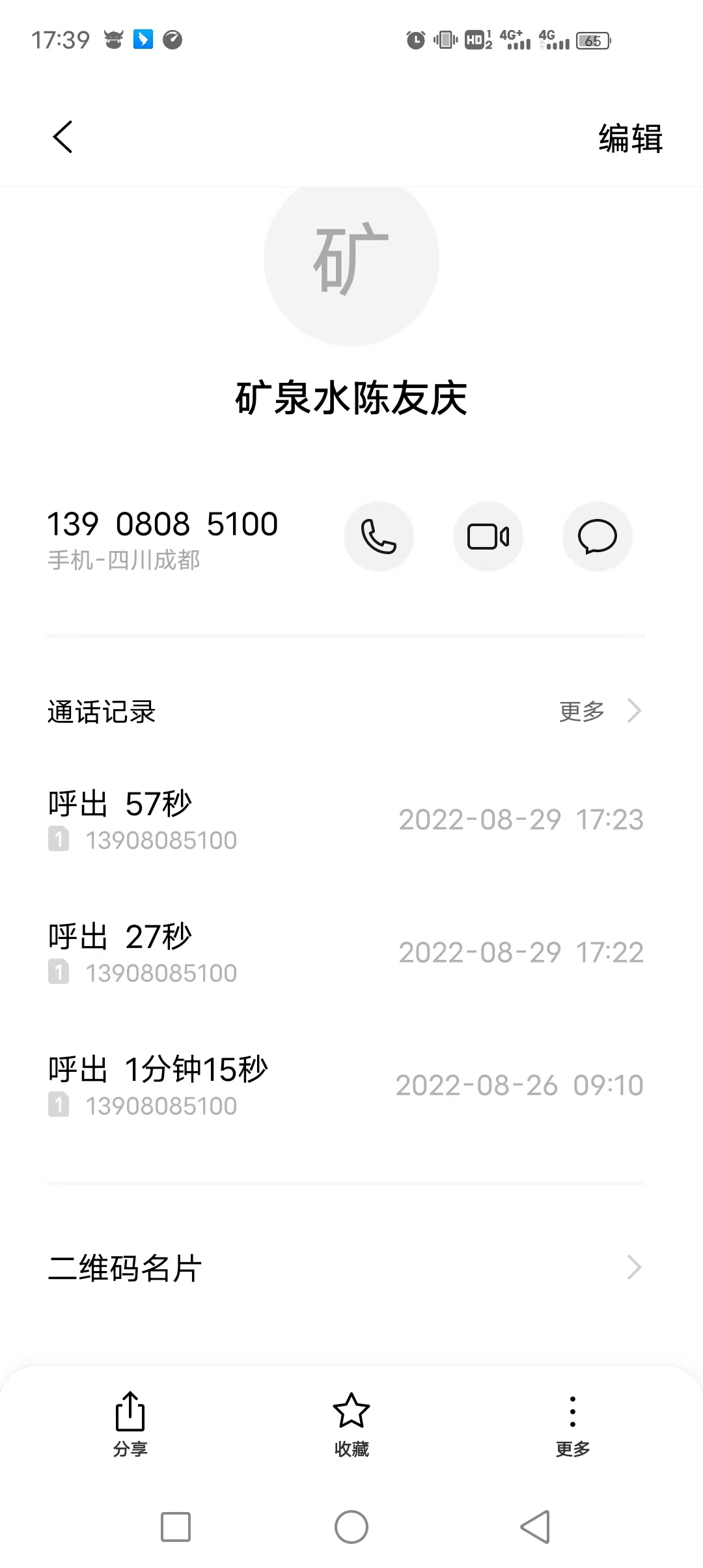
Task: Go to the system home screen
Action: [x=351, y=1527]
